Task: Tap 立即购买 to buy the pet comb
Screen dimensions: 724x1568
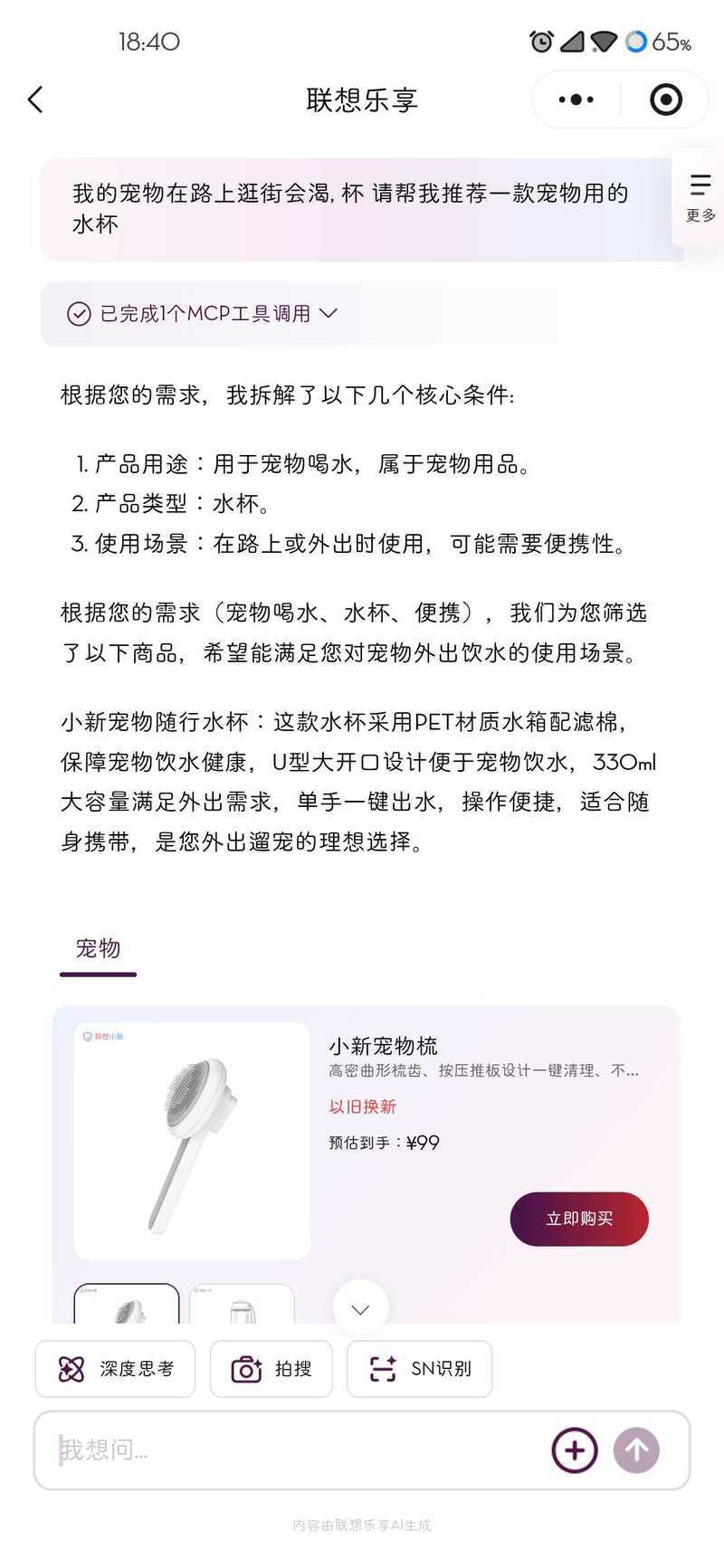Action: pos(579,1219)
